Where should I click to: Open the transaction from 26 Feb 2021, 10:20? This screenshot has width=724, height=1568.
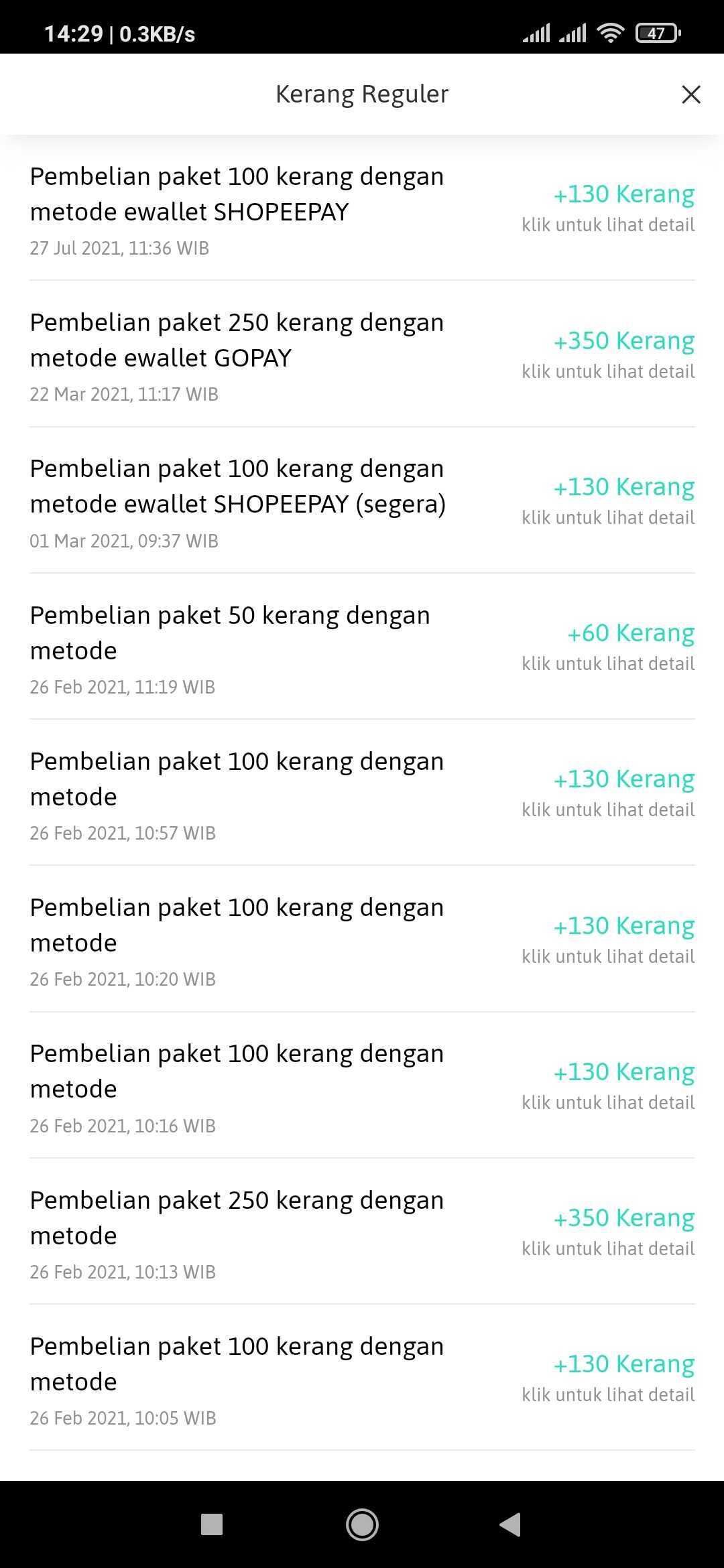tap(362, 939)
